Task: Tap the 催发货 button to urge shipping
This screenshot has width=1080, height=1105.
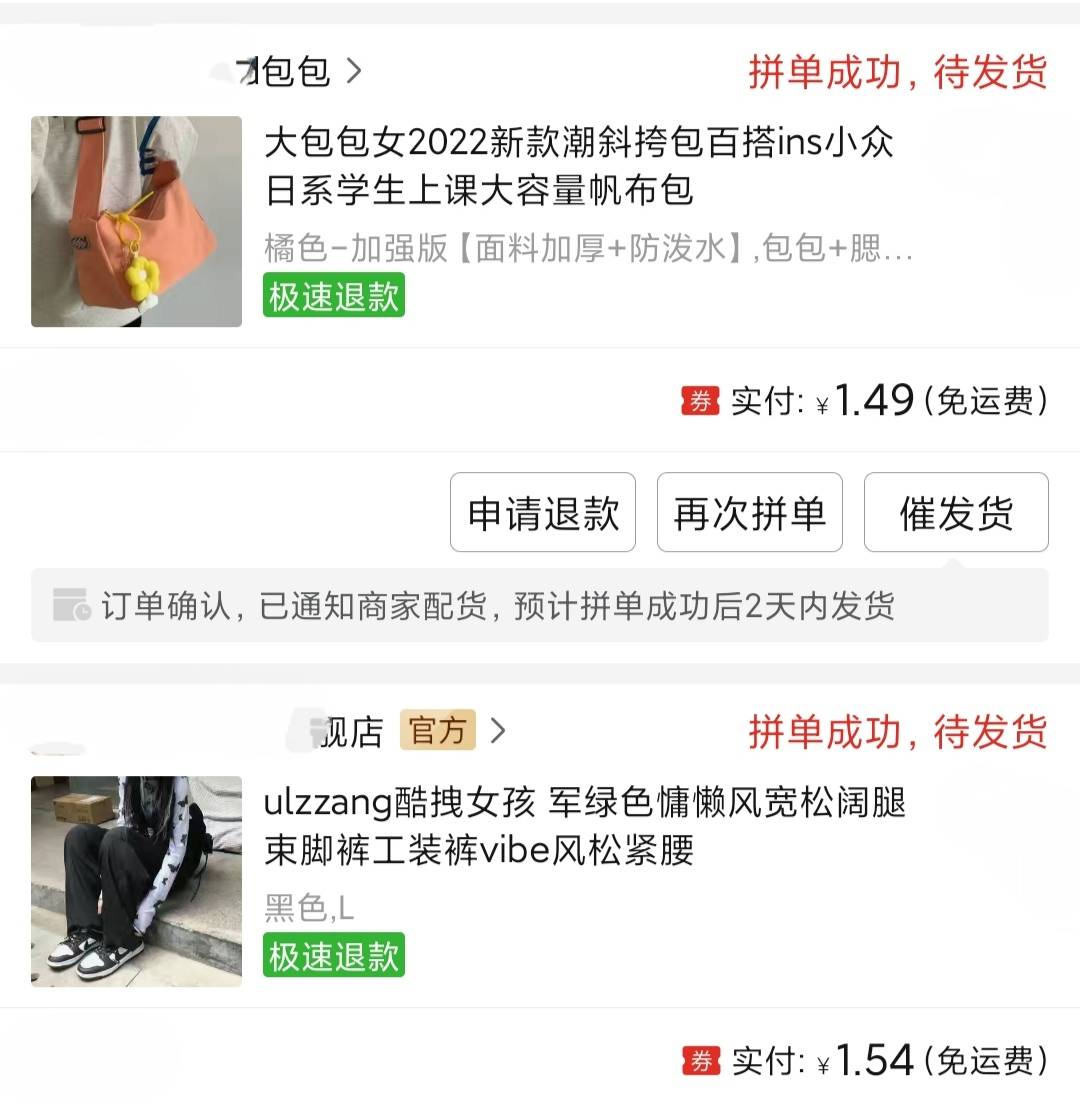Action: 955,512
